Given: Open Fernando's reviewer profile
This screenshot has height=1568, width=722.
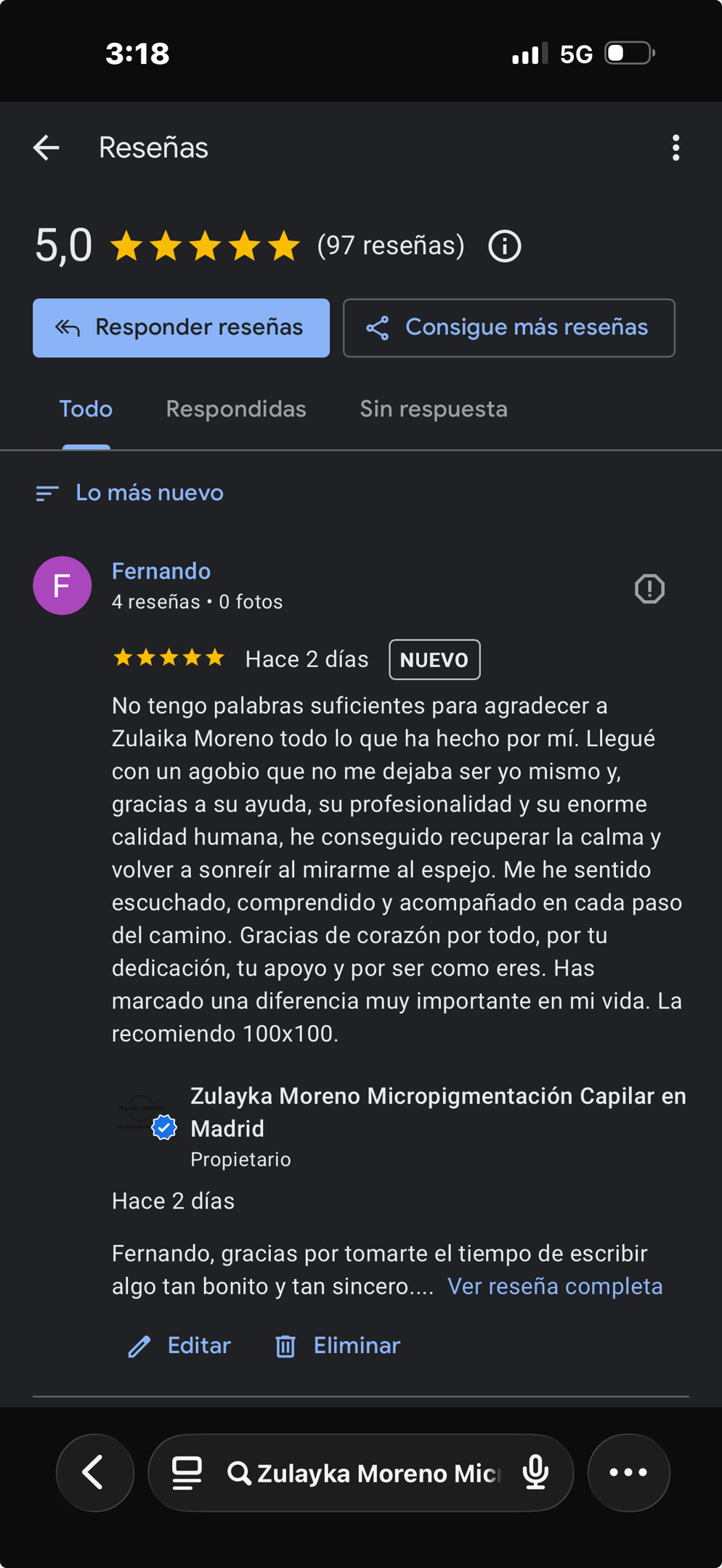Looking at the screenshot, I should pos(161,571).
